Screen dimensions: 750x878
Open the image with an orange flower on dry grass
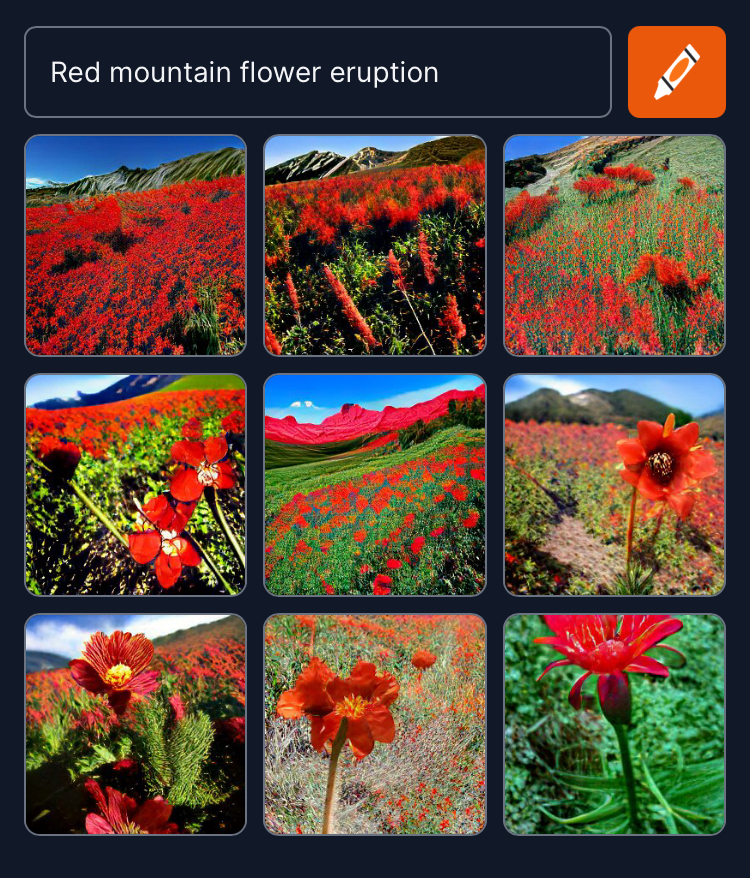pos(375,724)
